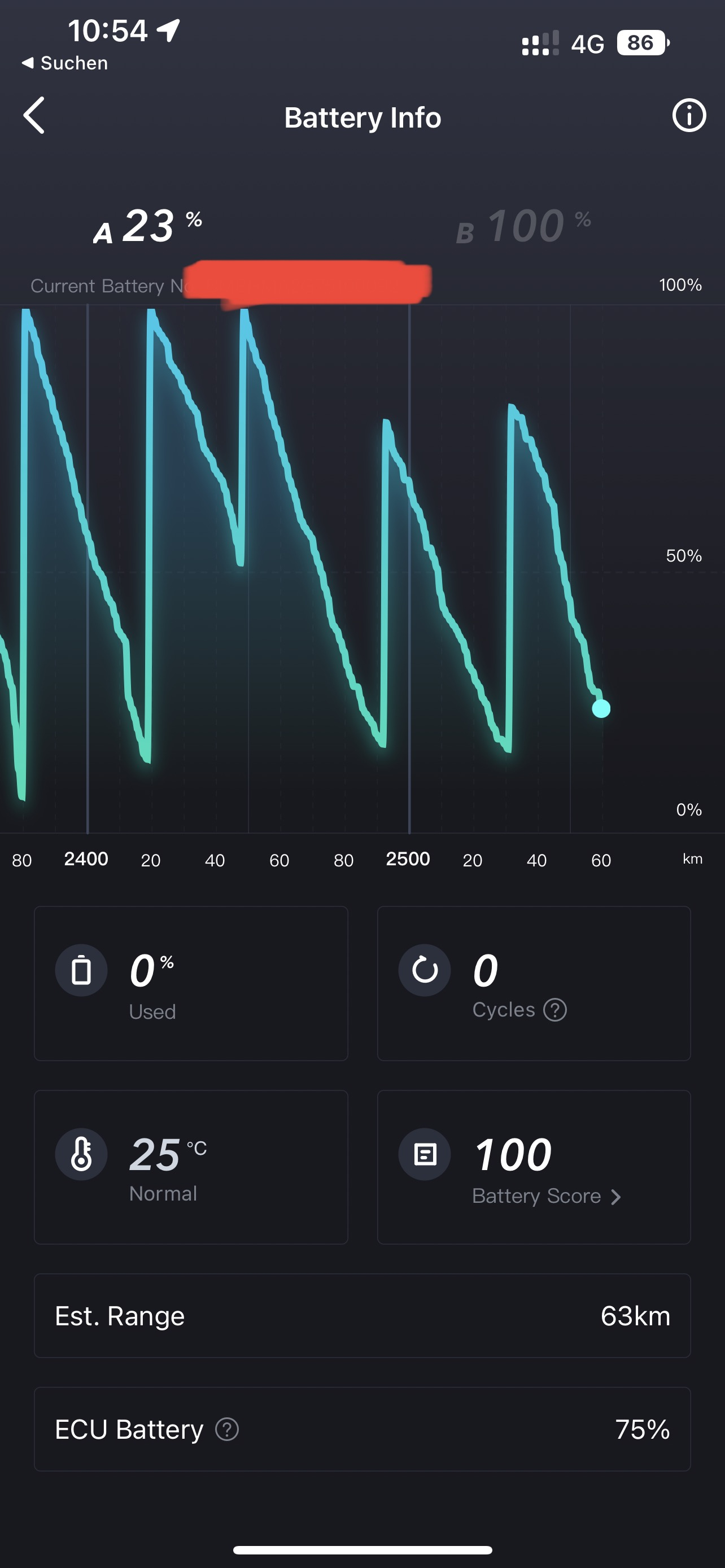This screenshot has width=725, height=1568.
Task: Open the info icon in header
Action: 688,116
